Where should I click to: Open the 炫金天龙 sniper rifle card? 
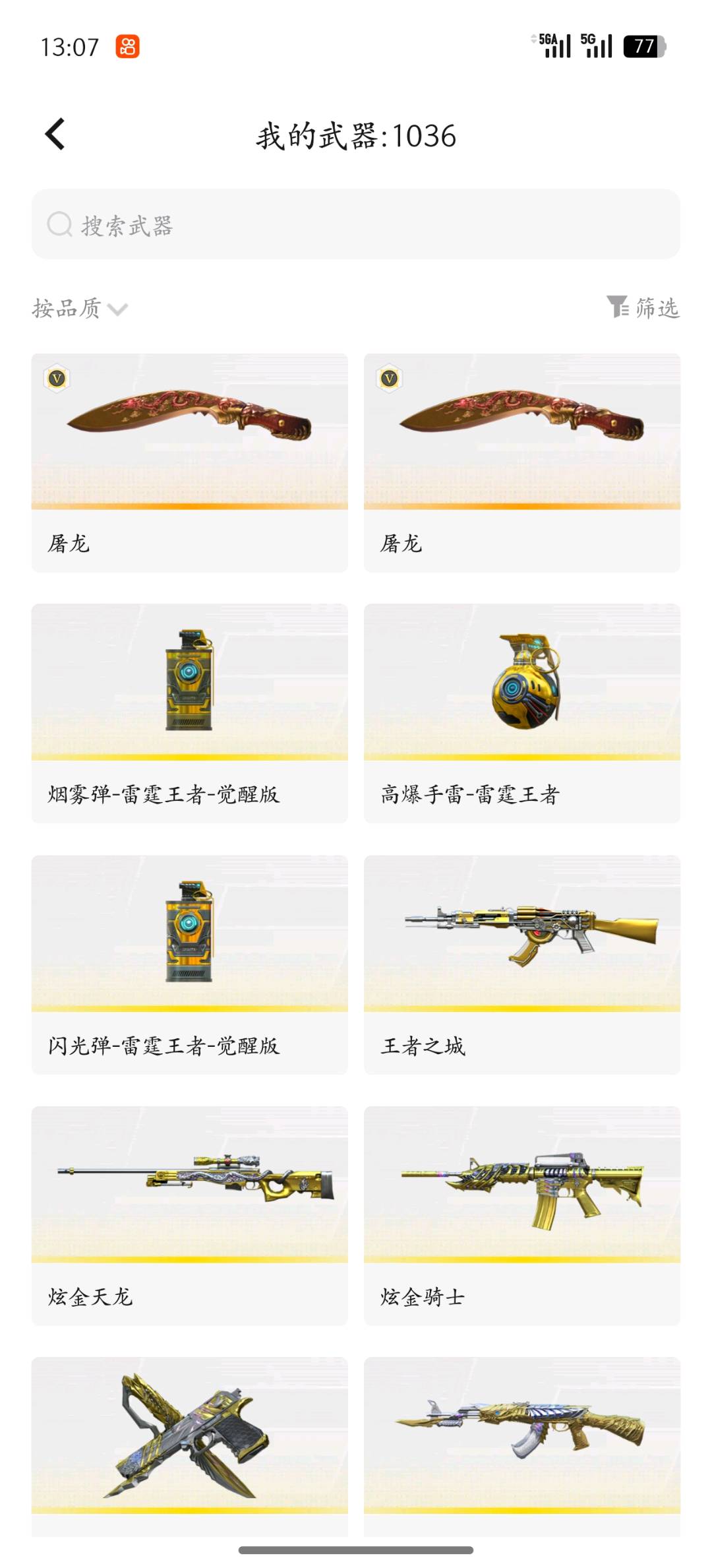(x=190, y=1215)
